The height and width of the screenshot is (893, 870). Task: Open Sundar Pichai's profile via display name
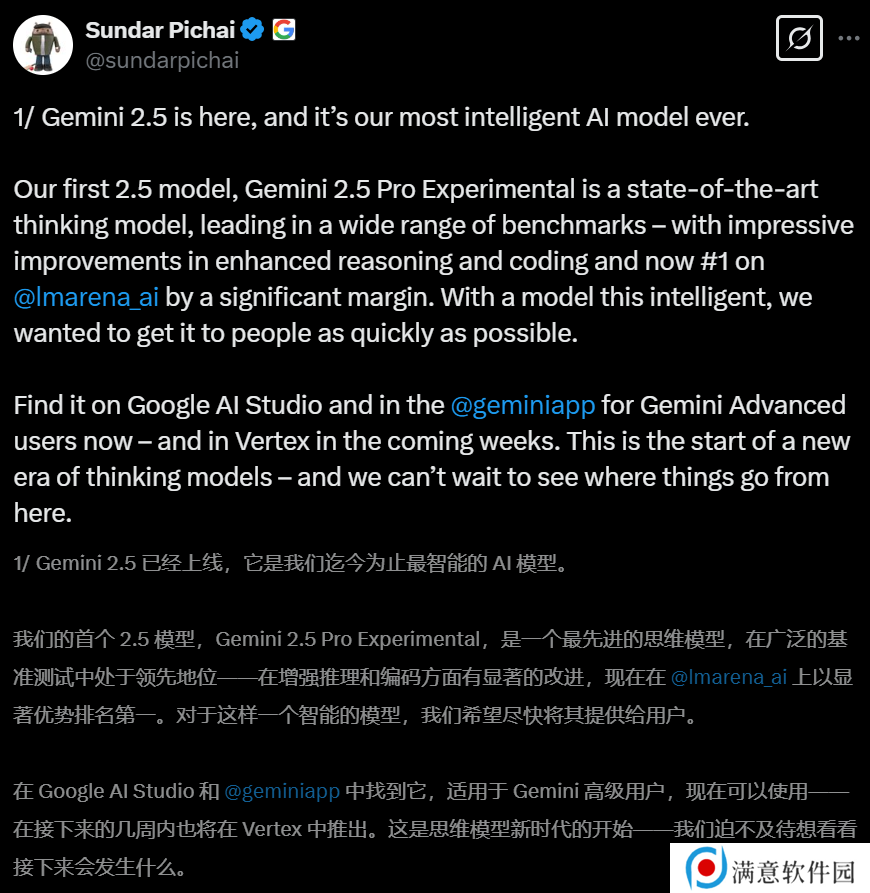pyautogui.click(x=161, y=30)
